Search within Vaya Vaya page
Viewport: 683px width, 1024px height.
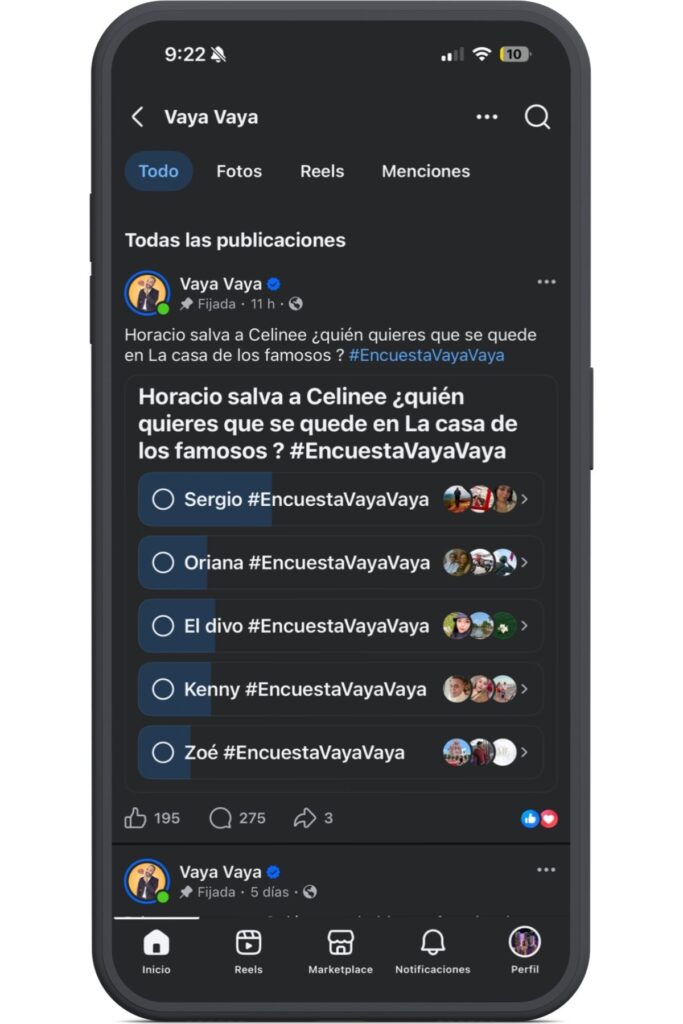[x=537, y=117]
